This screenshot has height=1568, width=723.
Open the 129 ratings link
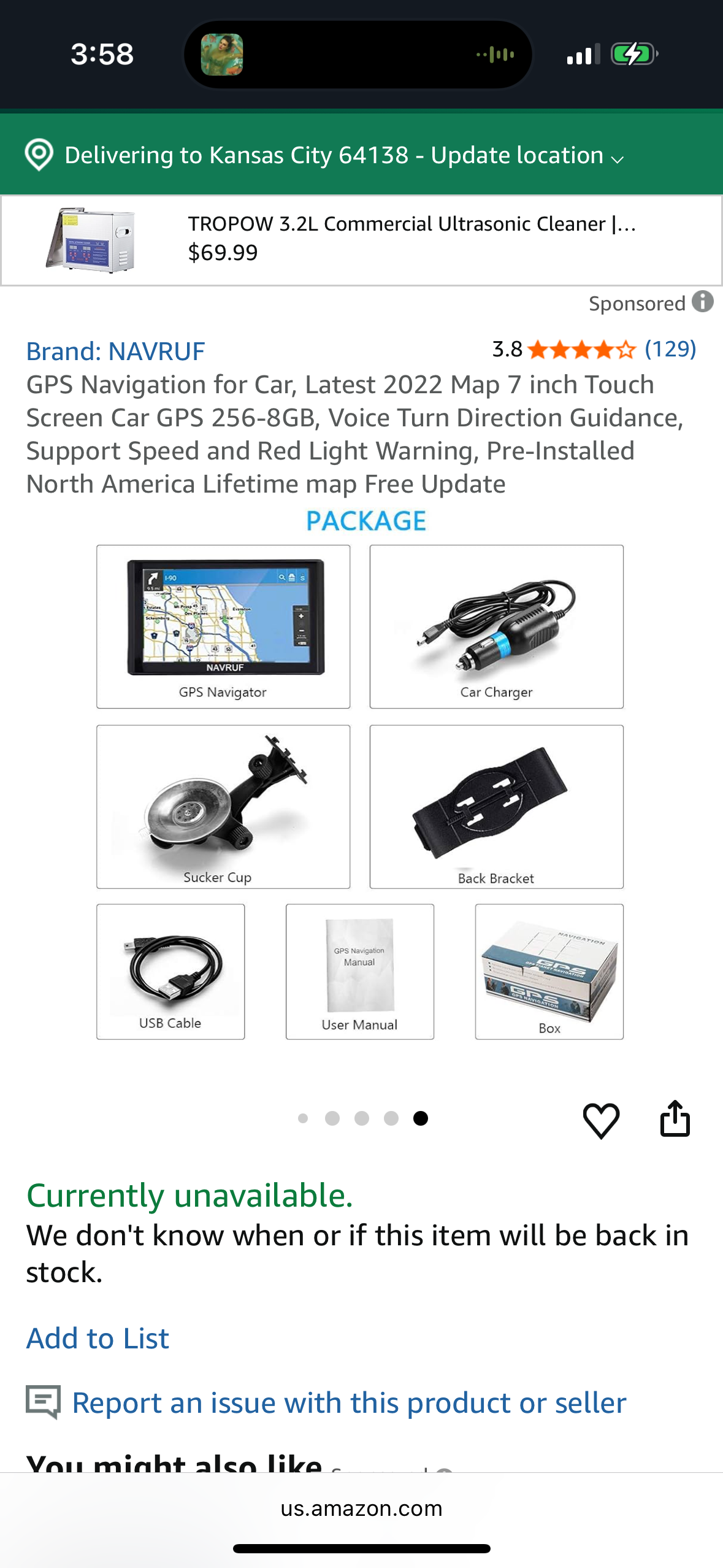click(670, 350)
